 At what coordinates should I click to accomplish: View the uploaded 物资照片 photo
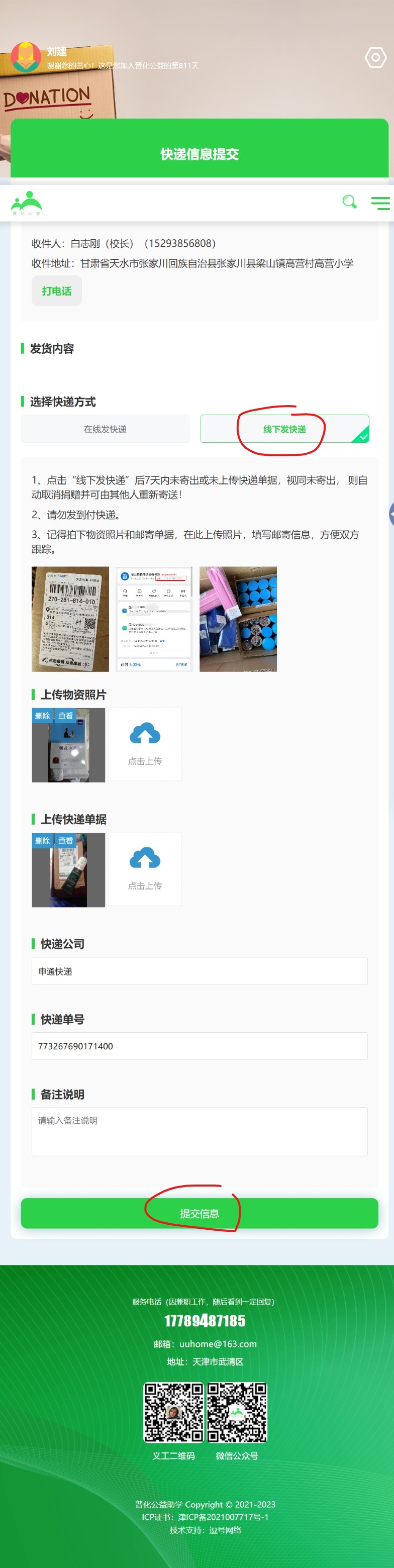(x=66, y=716)
